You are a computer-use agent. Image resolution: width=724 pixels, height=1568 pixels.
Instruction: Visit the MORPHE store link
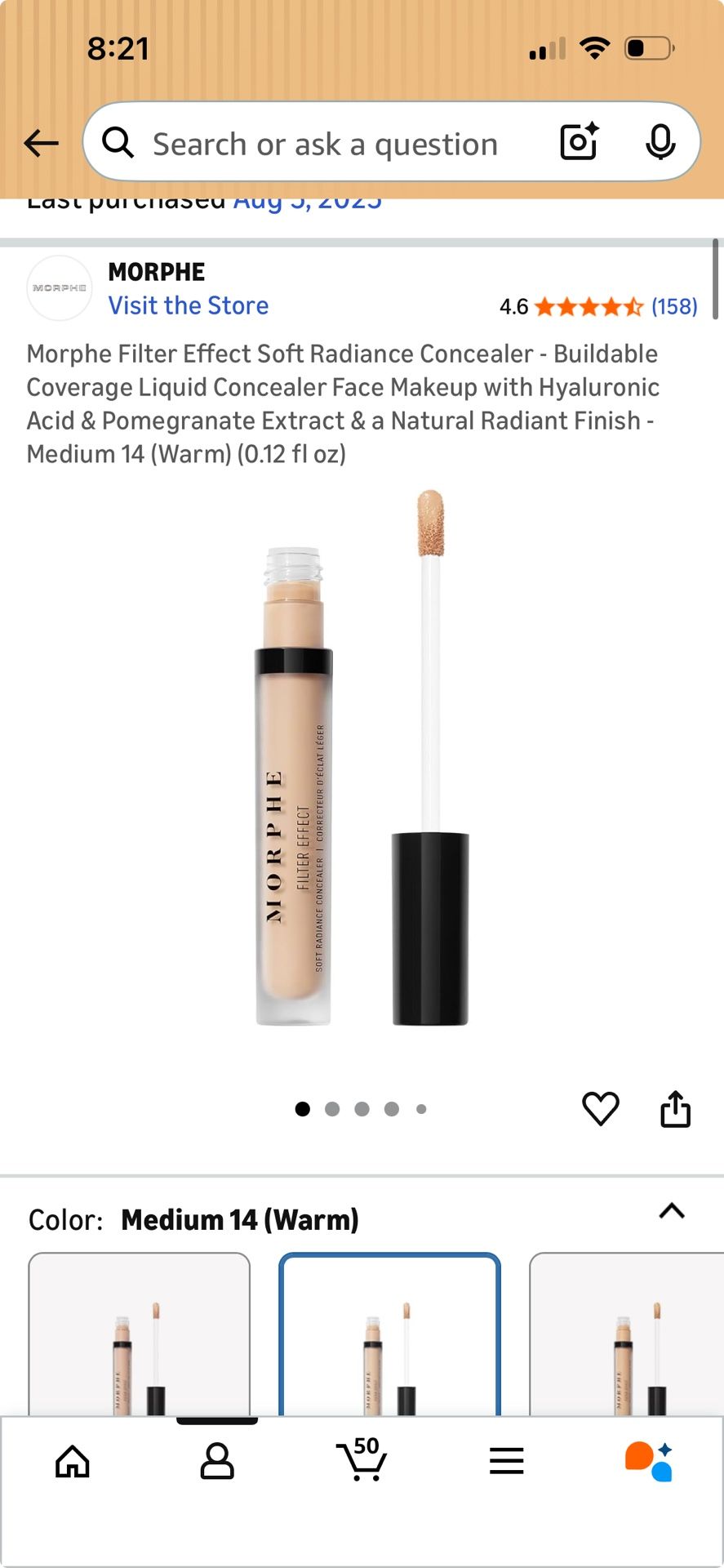pyautogui.click(x=188, y=305)
